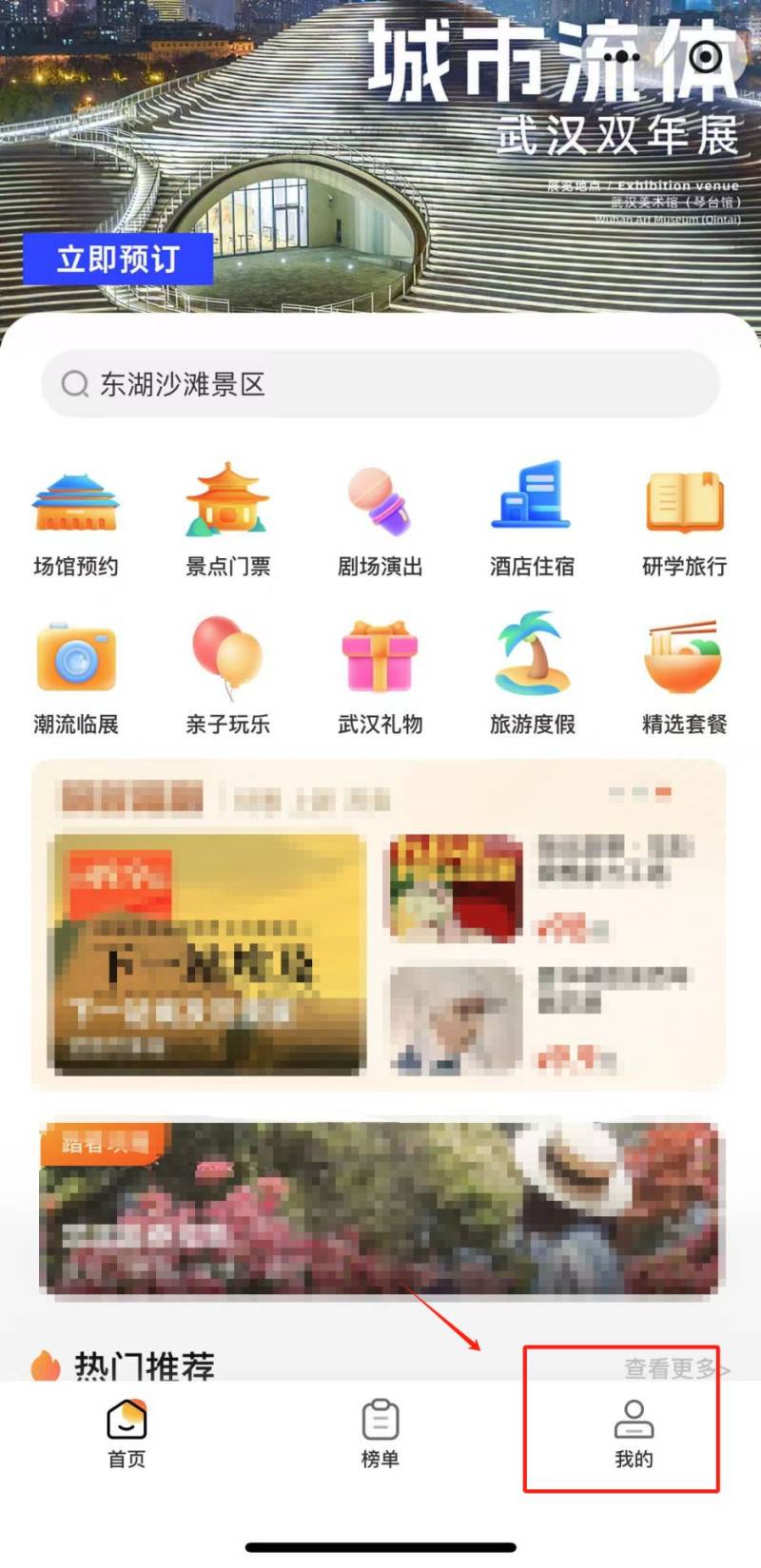Viewport: 761px width, 1568px height.
Task: Tap the 立即预订 button on the banner
Action: tap(117, 259)
